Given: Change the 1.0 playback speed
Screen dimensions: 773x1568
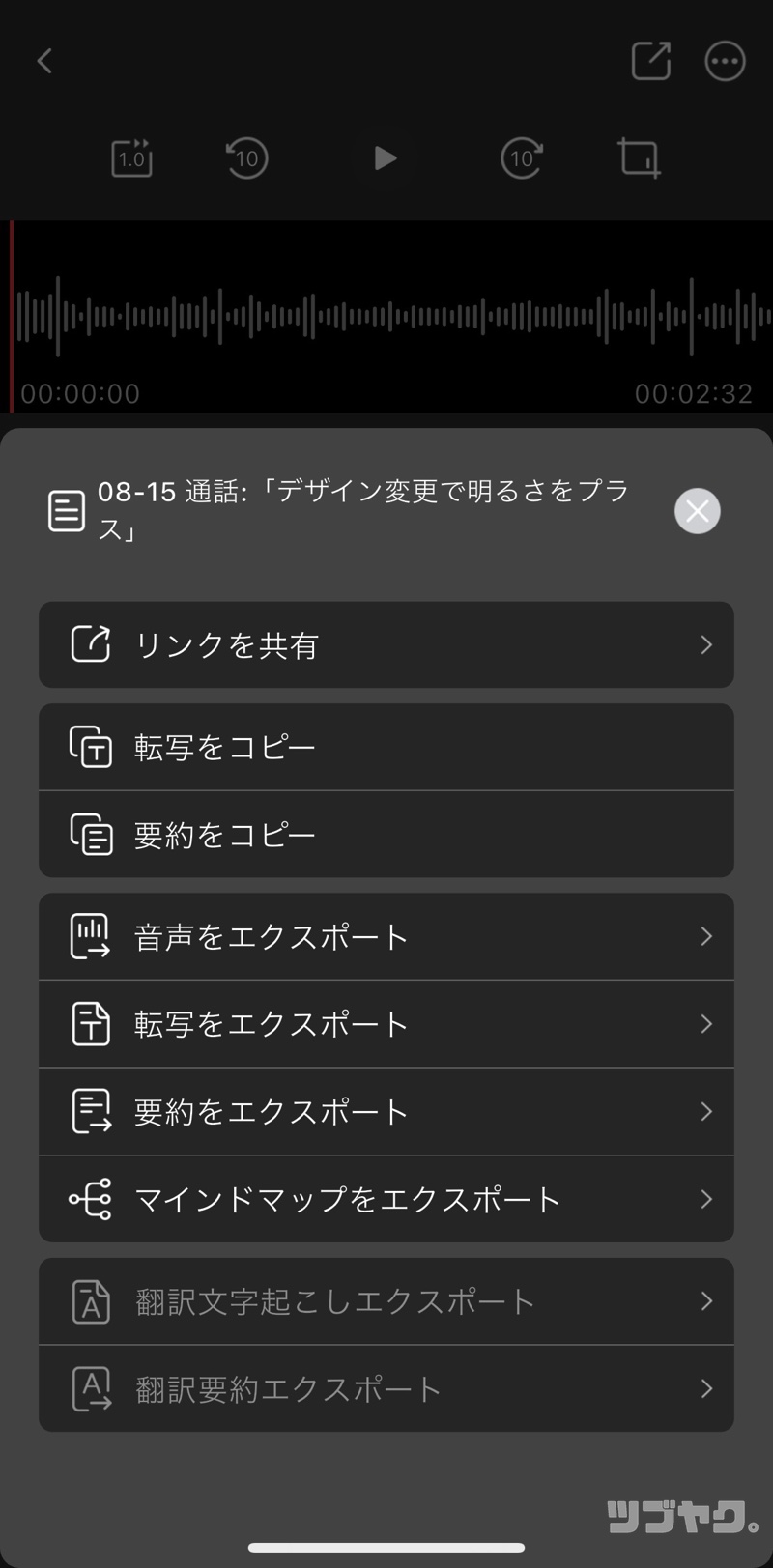Looking at the screenshot, I should (x=131, y=157).
